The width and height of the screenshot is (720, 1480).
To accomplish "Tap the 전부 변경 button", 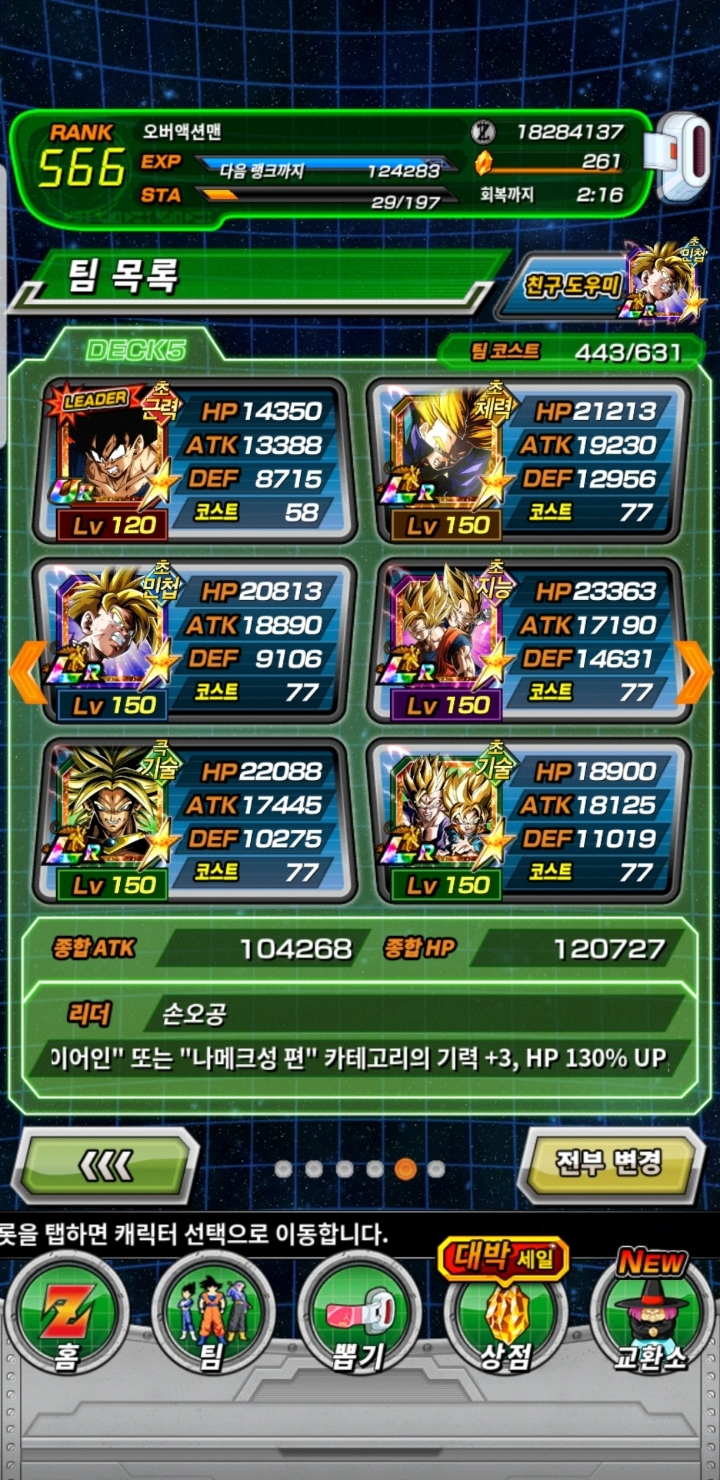I will (x=610, y=1165).
